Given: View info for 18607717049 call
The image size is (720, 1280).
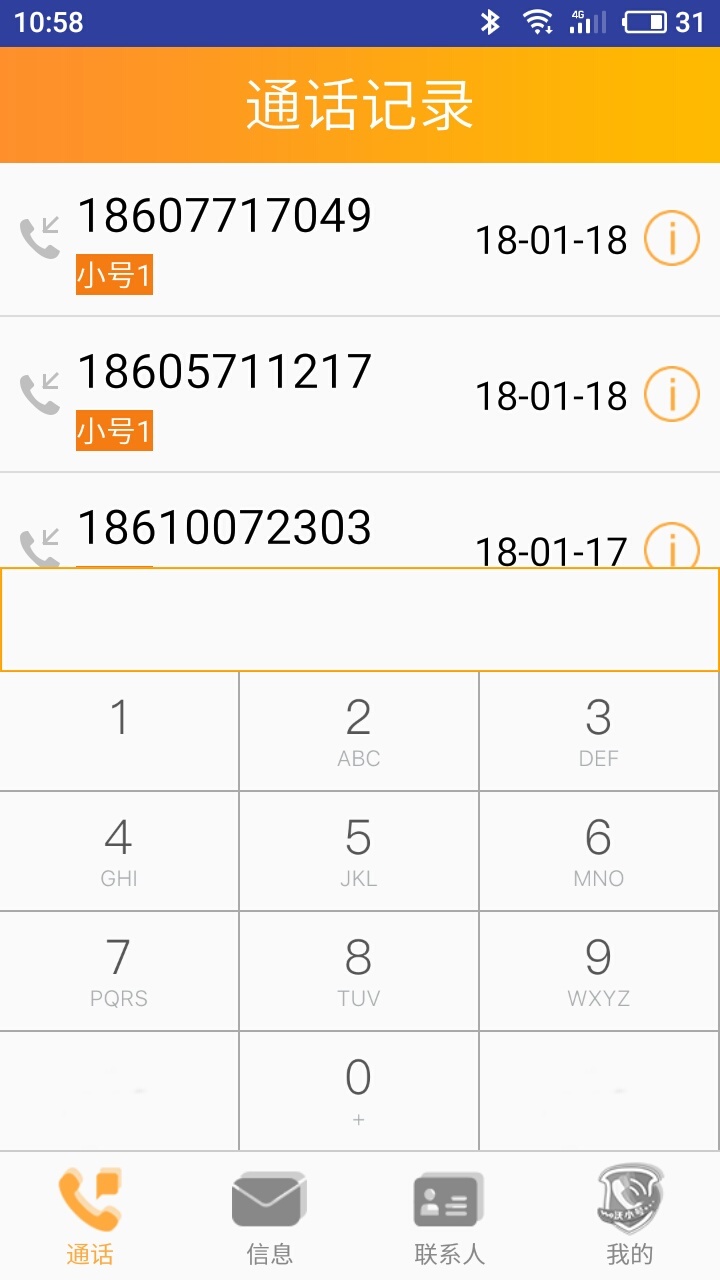Looking at the screenshot, I should tap(671, 239).
